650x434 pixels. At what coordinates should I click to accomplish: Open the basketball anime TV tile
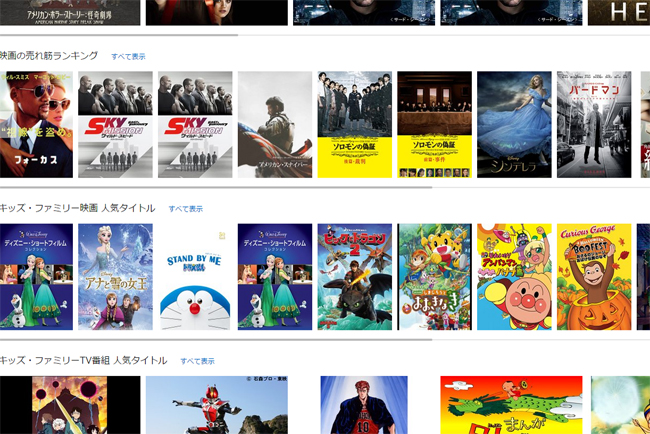(364, 405)
